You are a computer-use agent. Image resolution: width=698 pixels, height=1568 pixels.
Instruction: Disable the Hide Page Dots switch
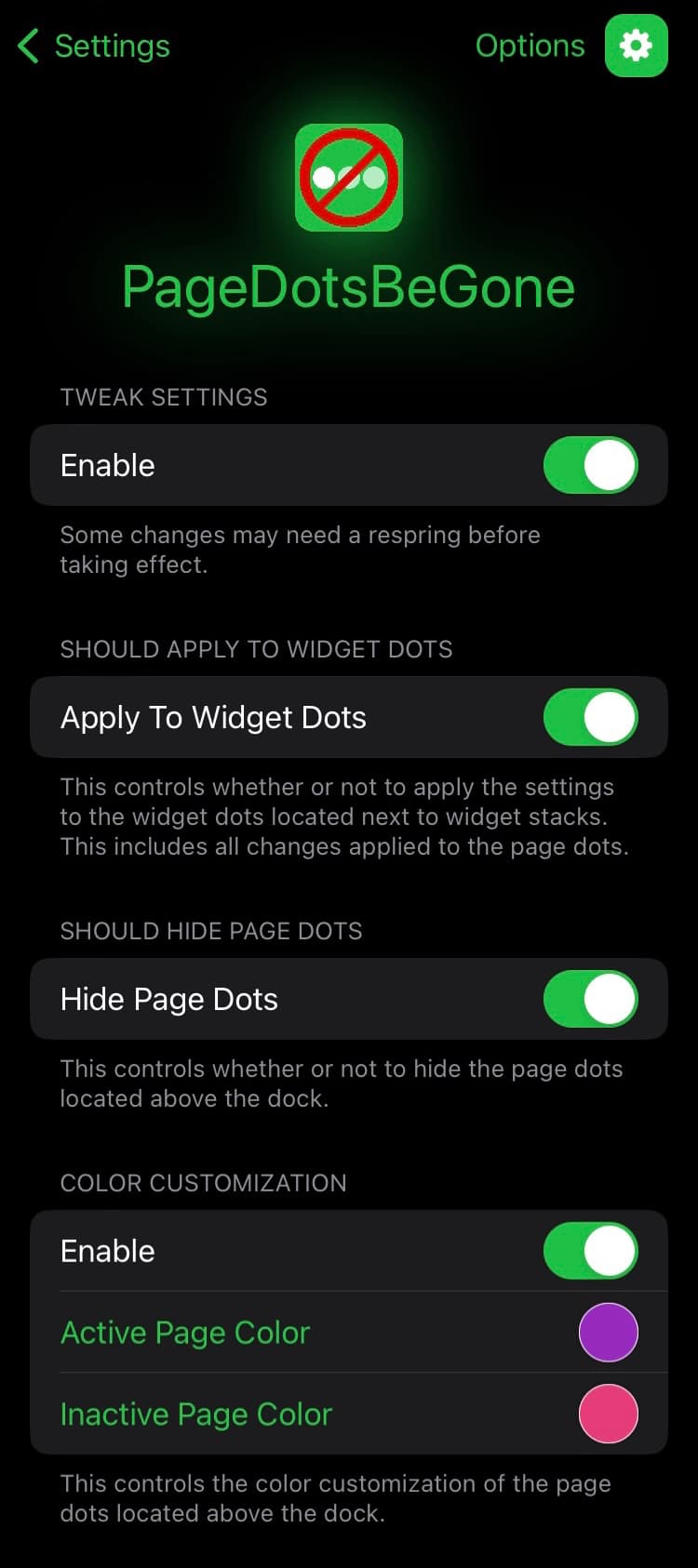tap(591, 999)
